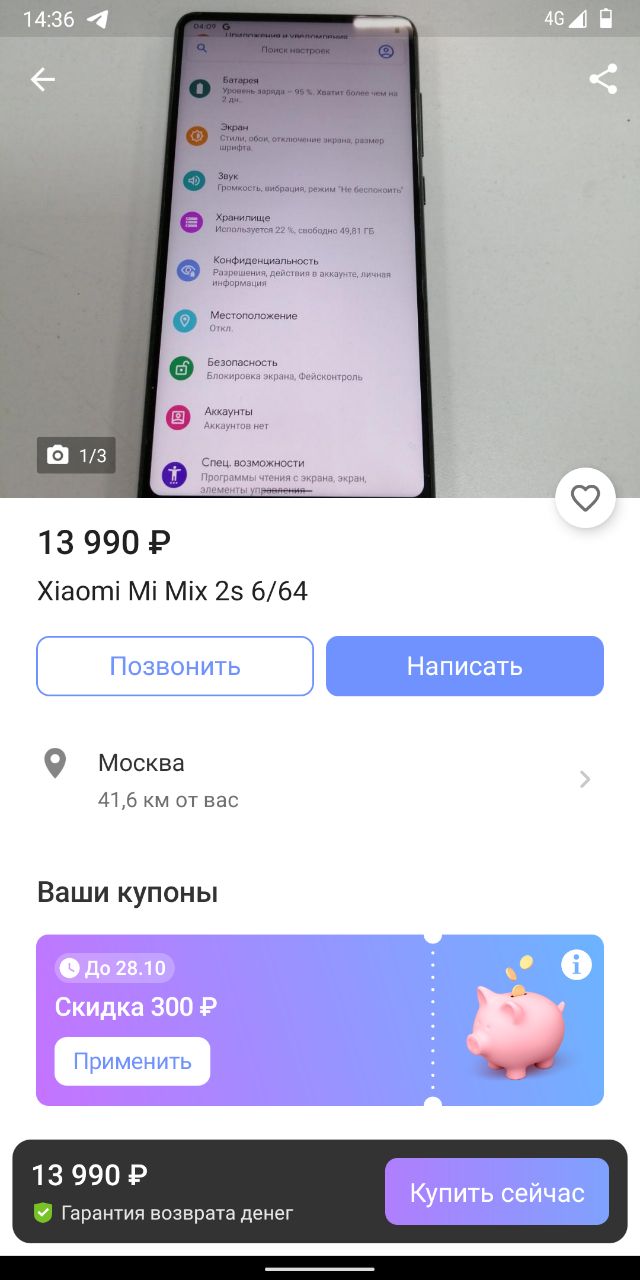Show coupon info via the i icon
Image resolution: width=640 pixels, height=1280 pixels.
point(576,965)
